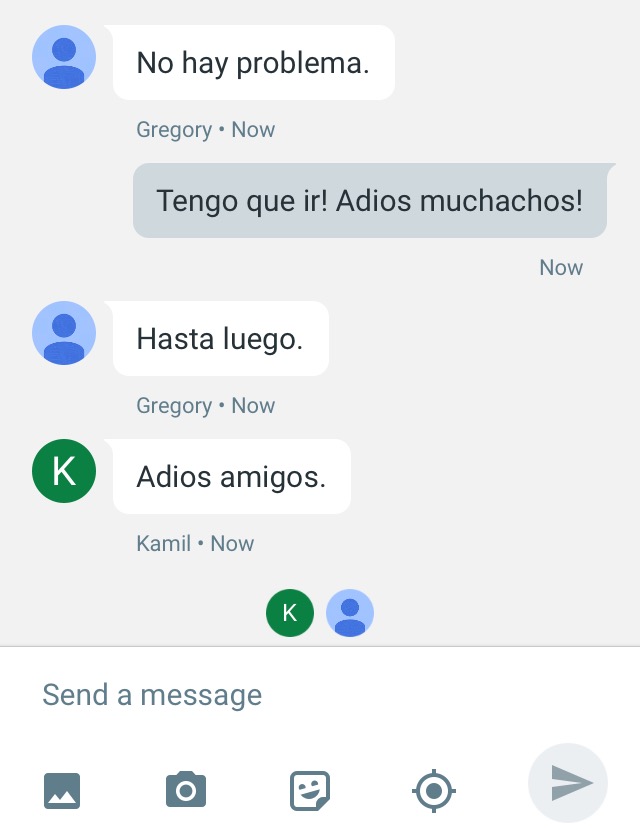640x830 pixels.
Task: Open the sticker picker
Action: click(310, 791)
